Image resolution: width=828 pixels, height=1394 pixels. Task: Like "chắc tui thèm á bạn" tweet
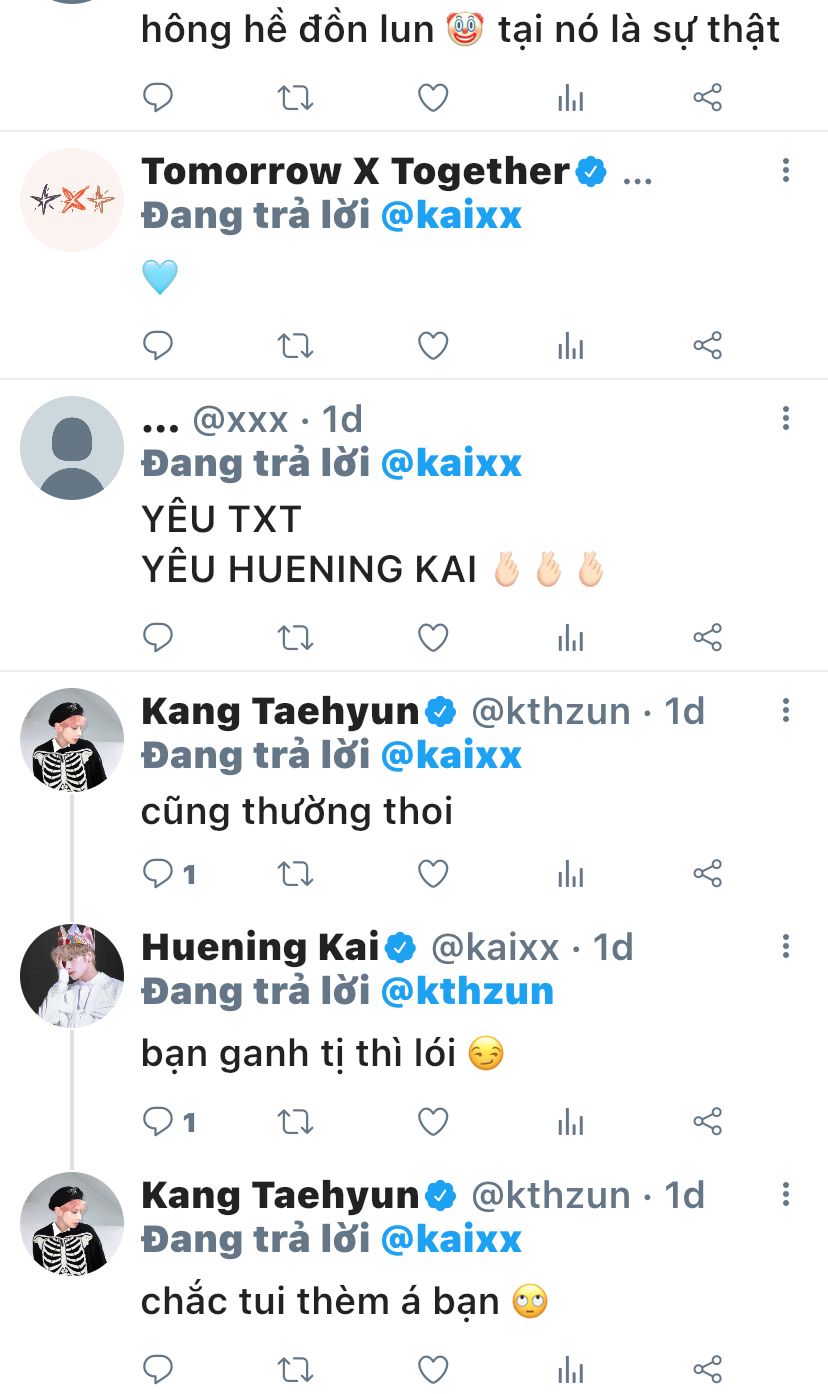tap(432, 1368)
